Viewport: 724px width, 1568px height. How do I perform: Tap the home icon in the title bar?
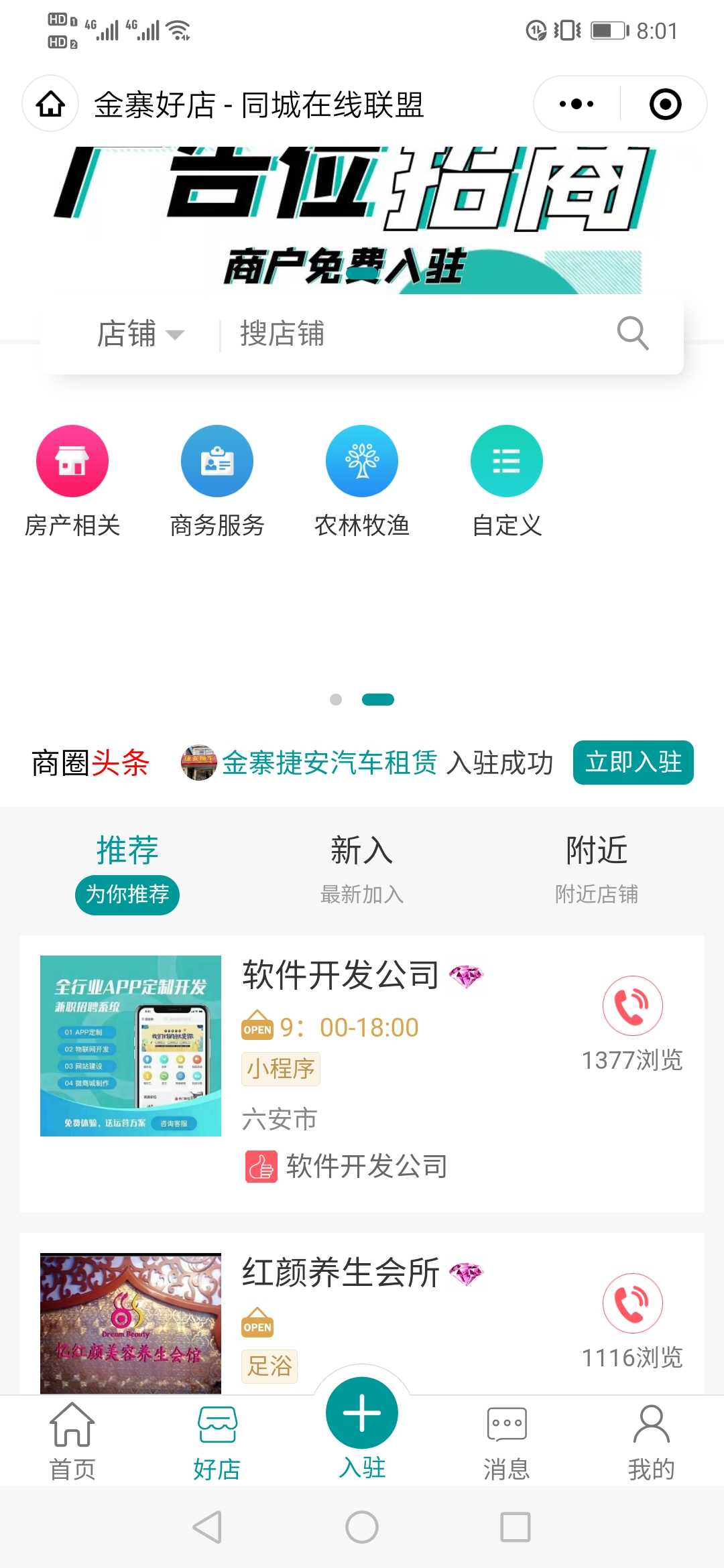pyautogui.click(x=50, y=105)
